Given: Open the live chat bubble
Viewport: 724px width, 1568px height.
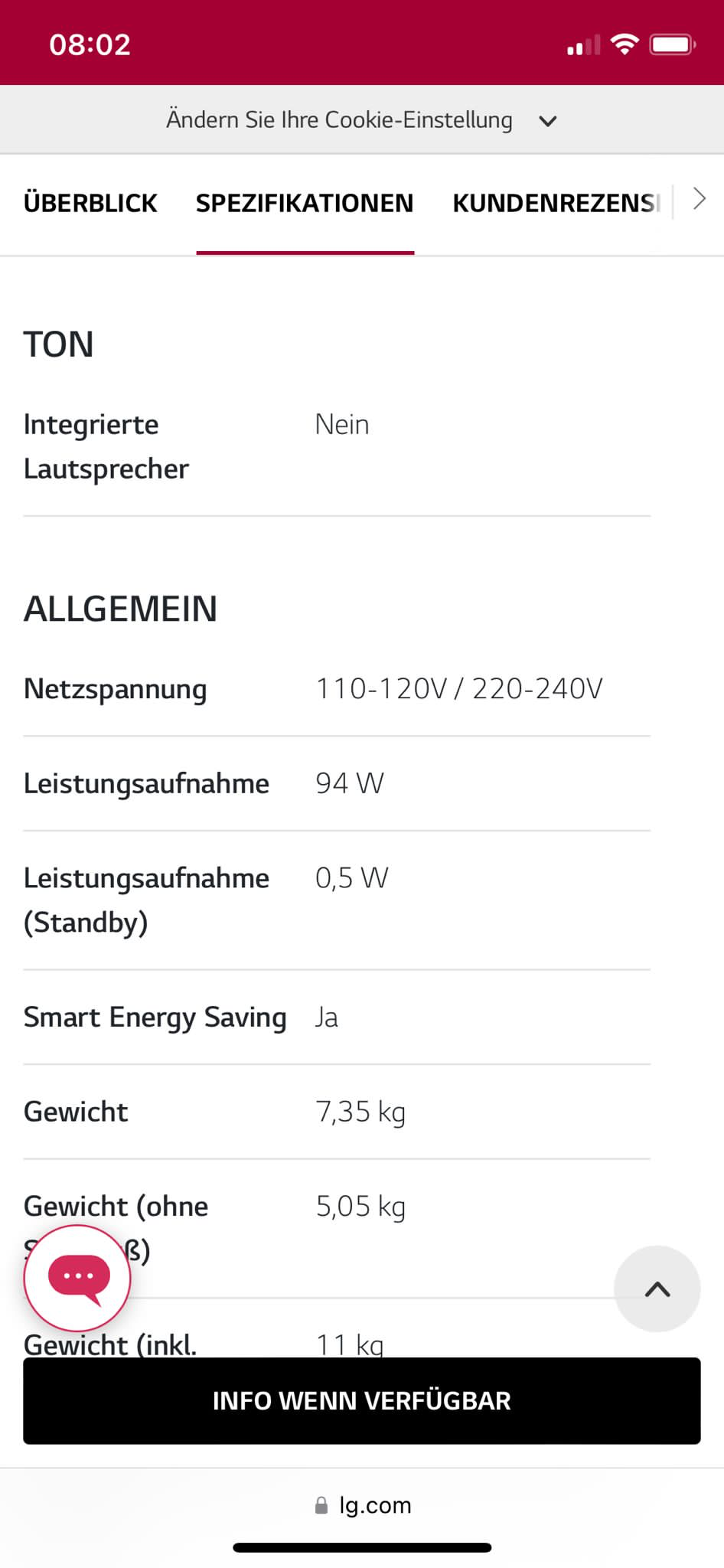Looking at the screenshot, I should [x=77, y=1278].
